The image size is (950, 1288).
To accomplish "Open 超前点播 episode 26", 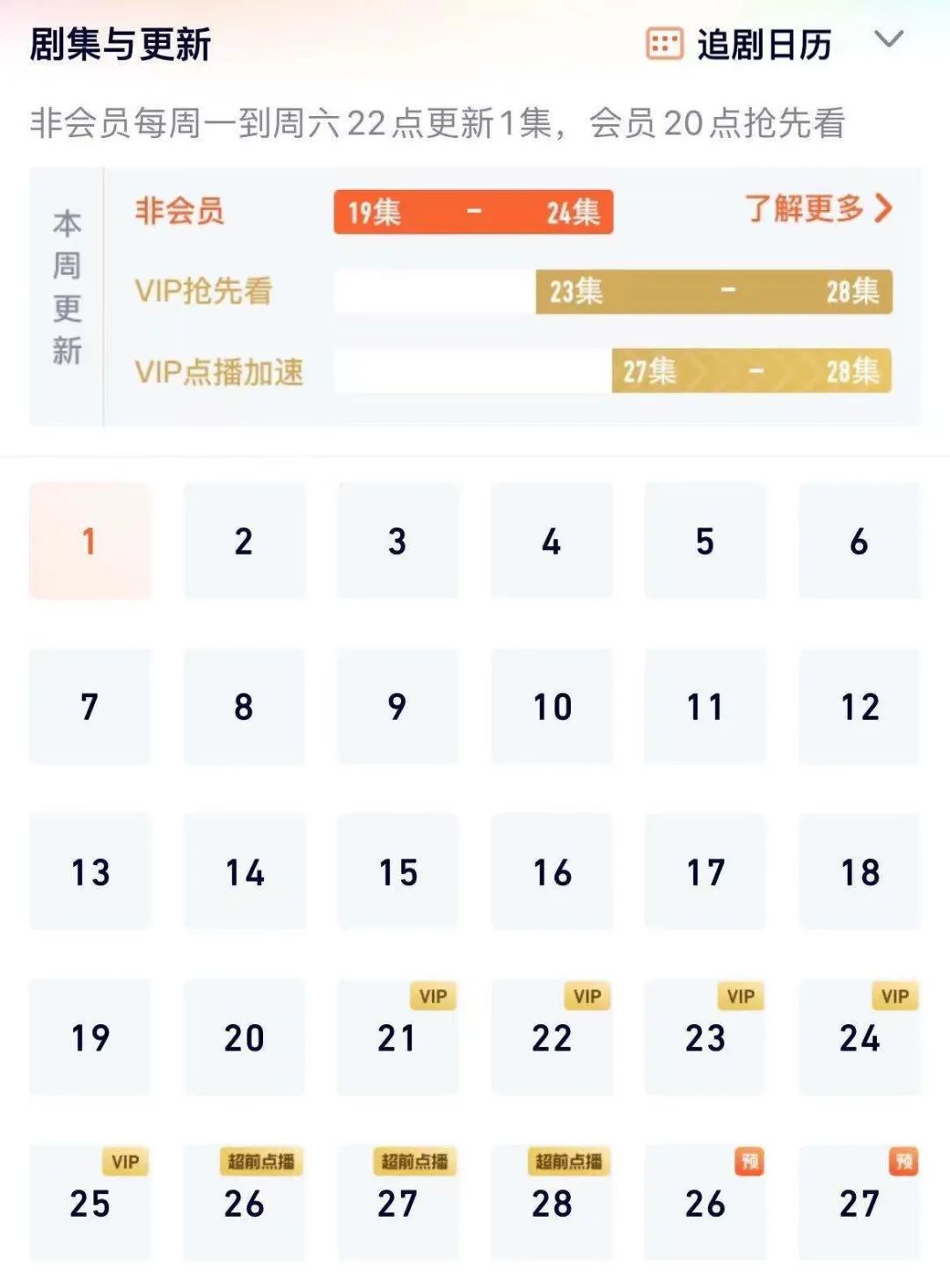I will click(244, 1203).
